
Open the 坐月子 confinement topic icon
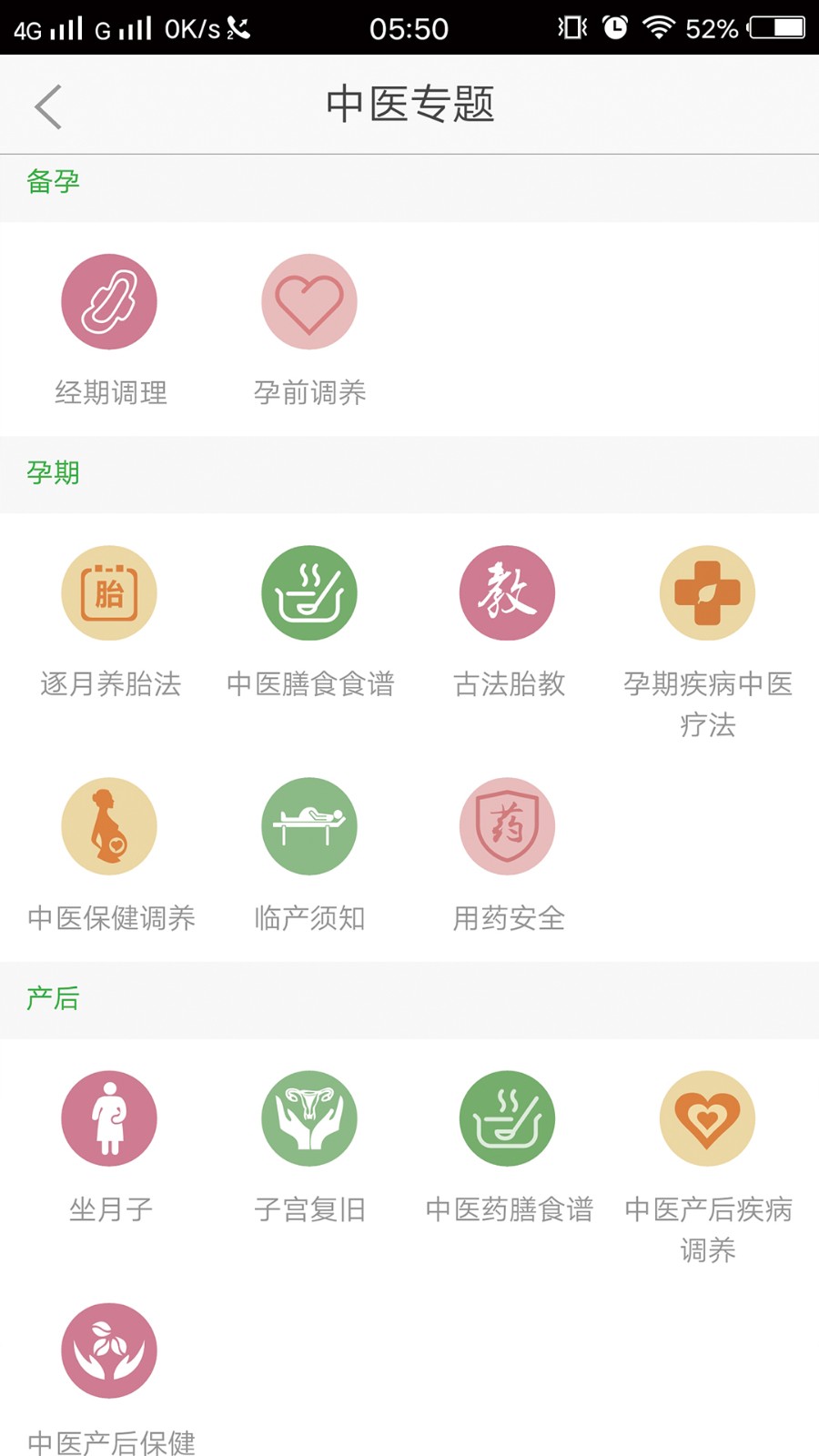pyautogui.click(x=109, y=1117)
